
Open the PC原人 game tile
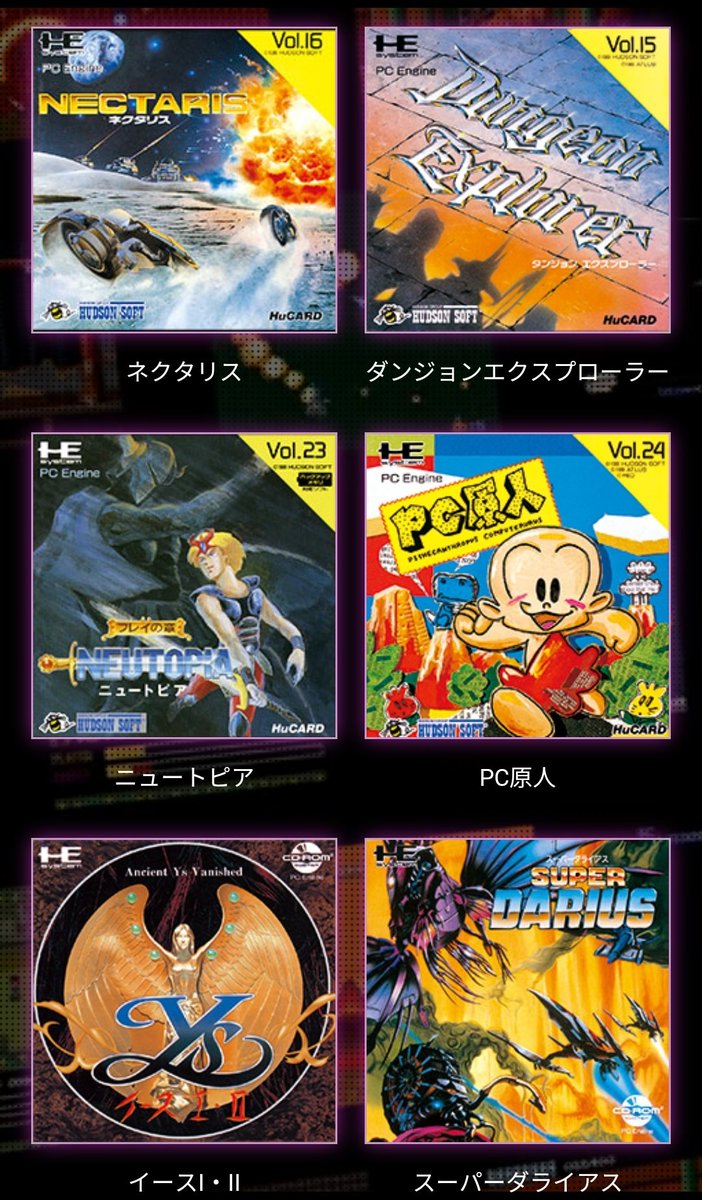(x=517, y=585)
